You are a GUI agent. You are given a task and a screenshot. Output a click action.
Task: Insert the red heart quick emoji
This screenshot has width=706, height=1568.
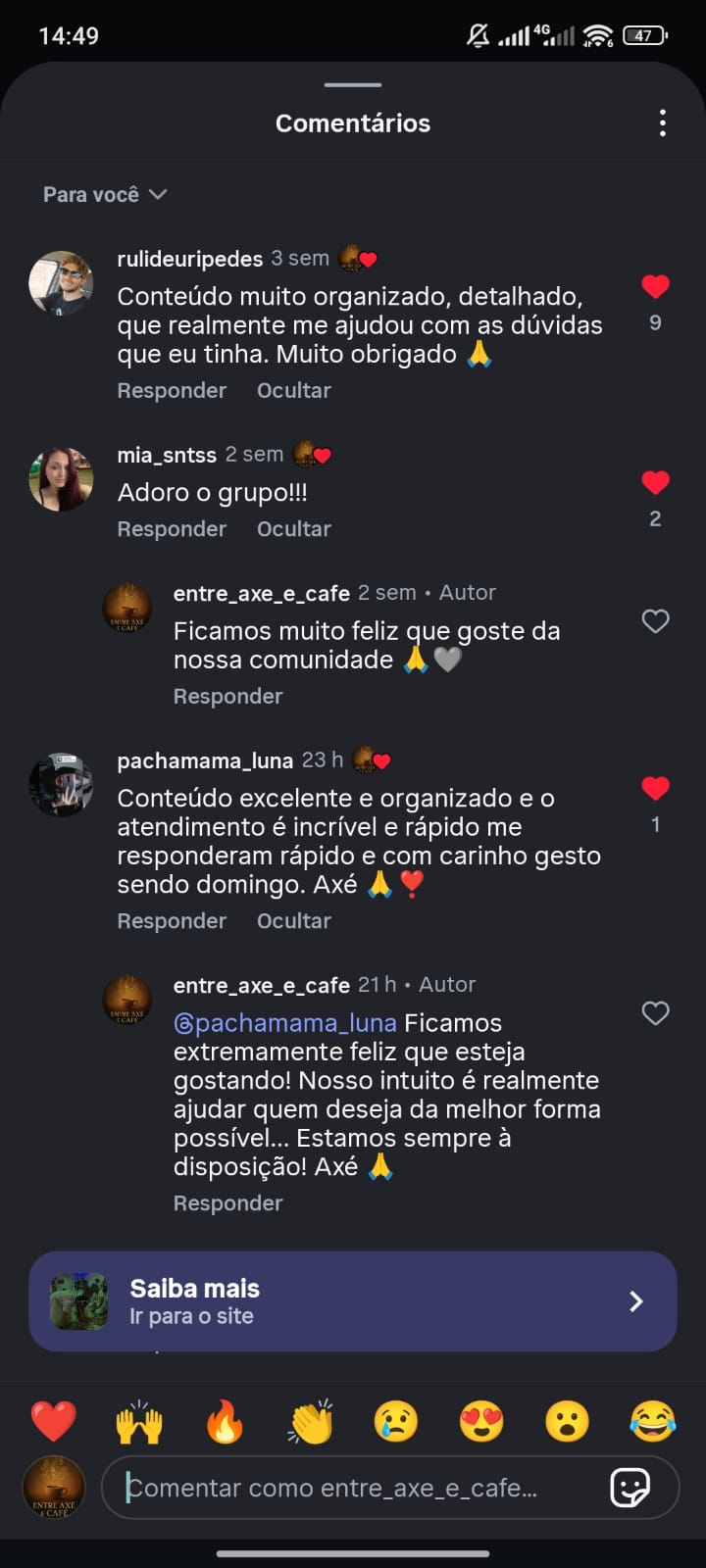53,1421
